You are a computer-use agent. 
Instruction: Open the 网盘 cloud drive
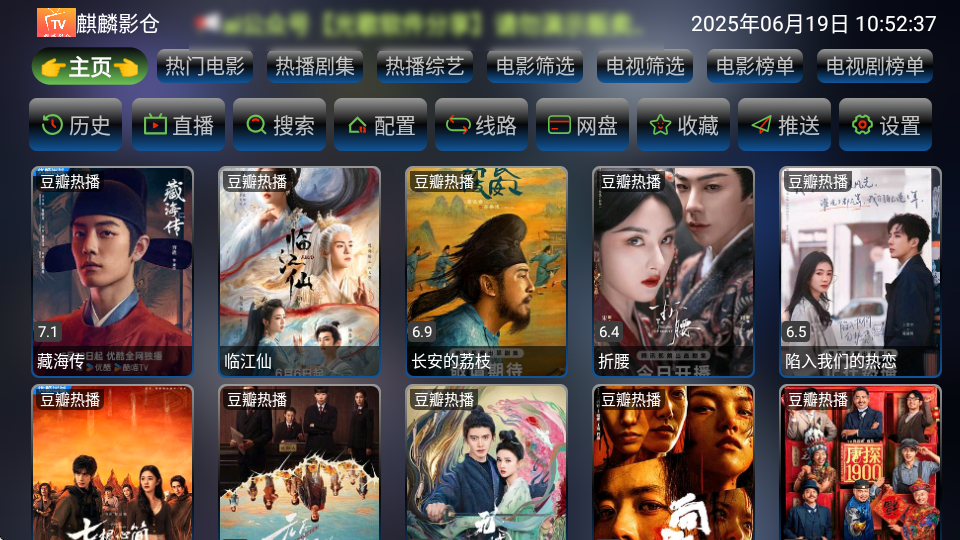[583, 125]
